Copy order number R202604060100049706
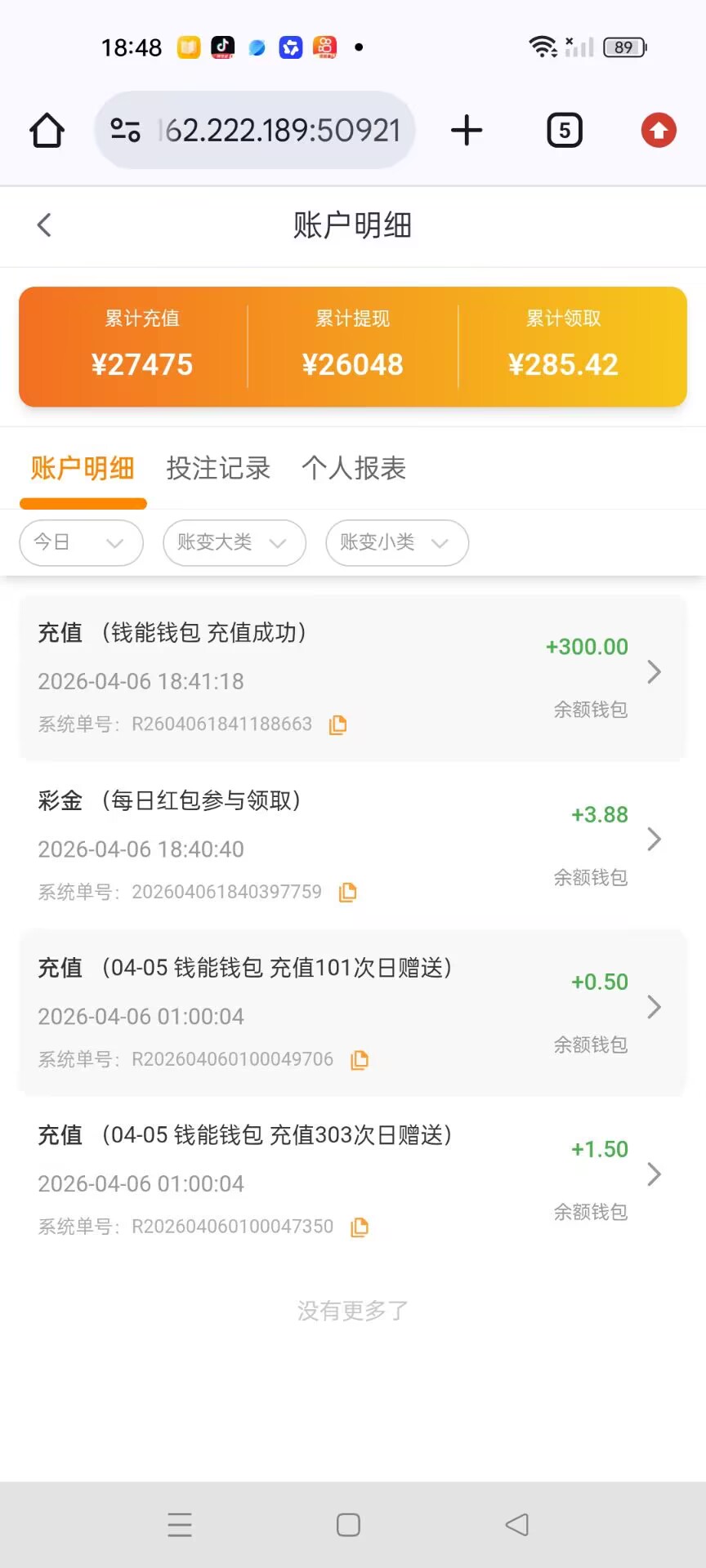 pos(360,1060)
